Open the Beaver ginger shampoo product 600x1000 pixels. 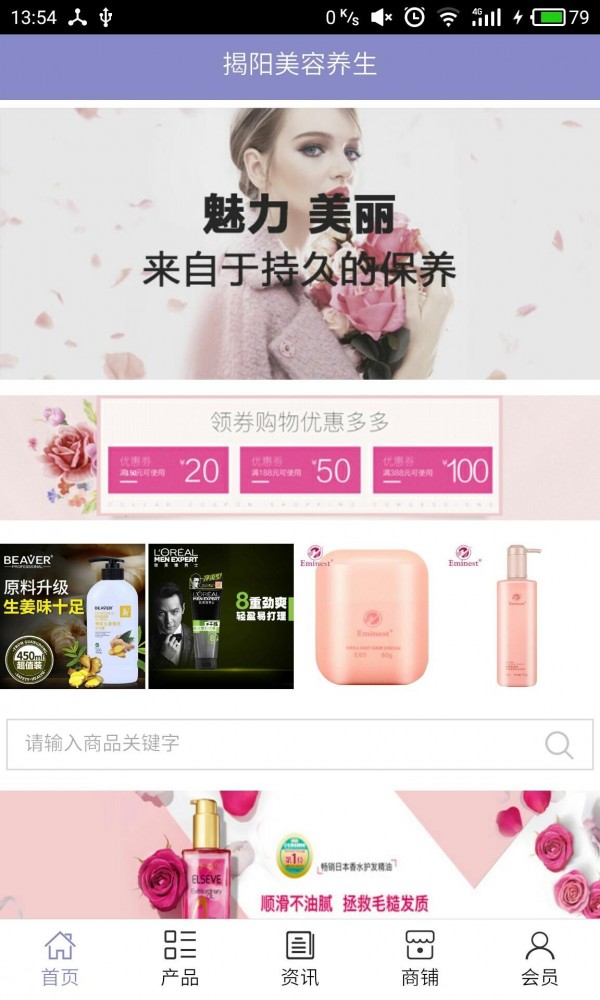(73, 616)
